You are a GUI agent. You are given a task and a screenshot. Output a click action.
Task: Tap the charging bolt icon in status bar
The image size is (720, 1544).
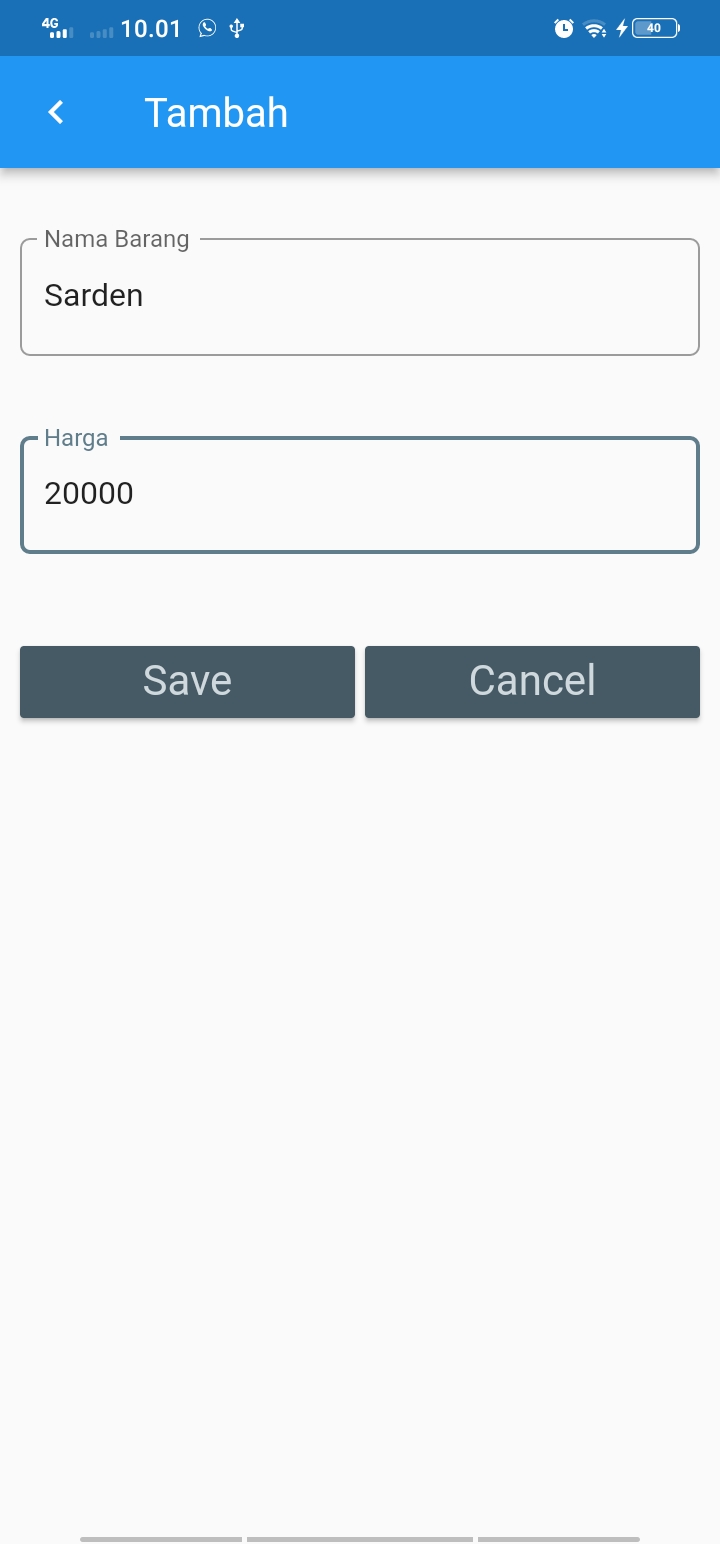pos(621,28)
